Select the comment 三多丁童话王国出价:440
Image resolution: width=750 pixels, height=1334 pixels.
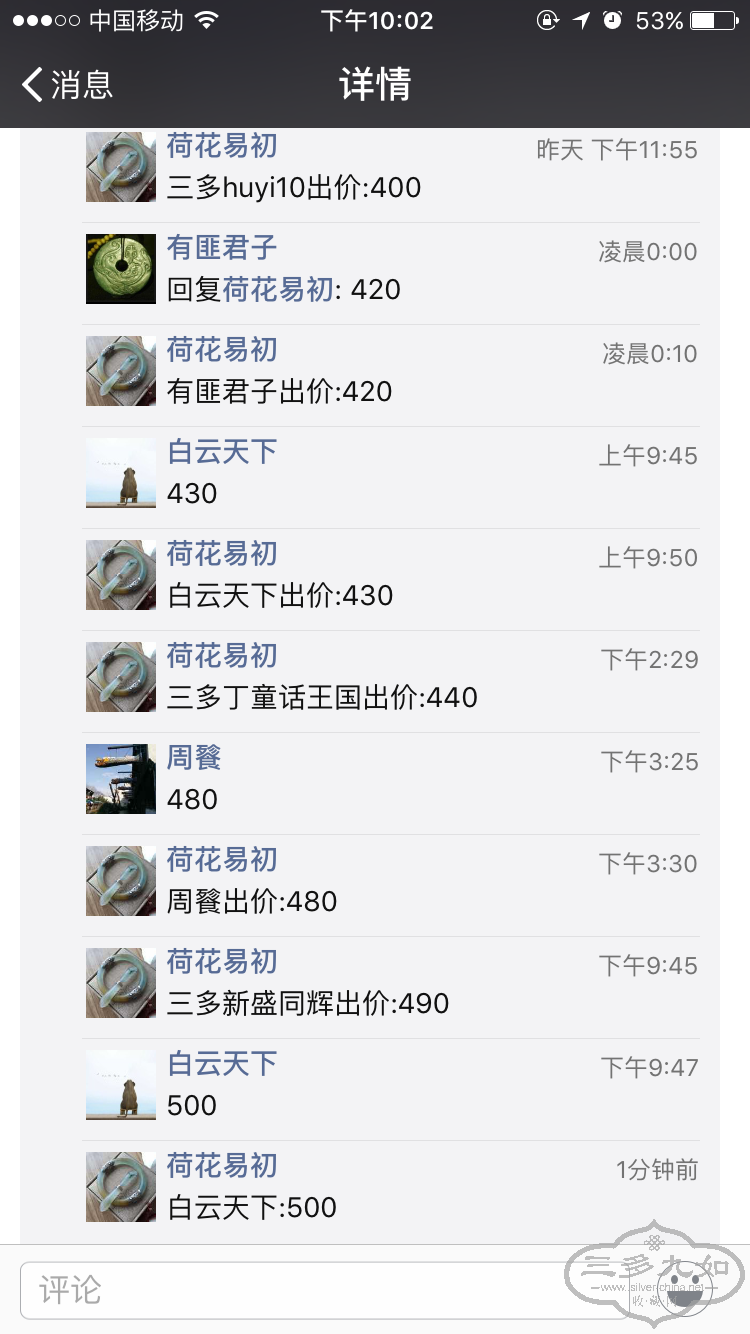tap(322, 698)
